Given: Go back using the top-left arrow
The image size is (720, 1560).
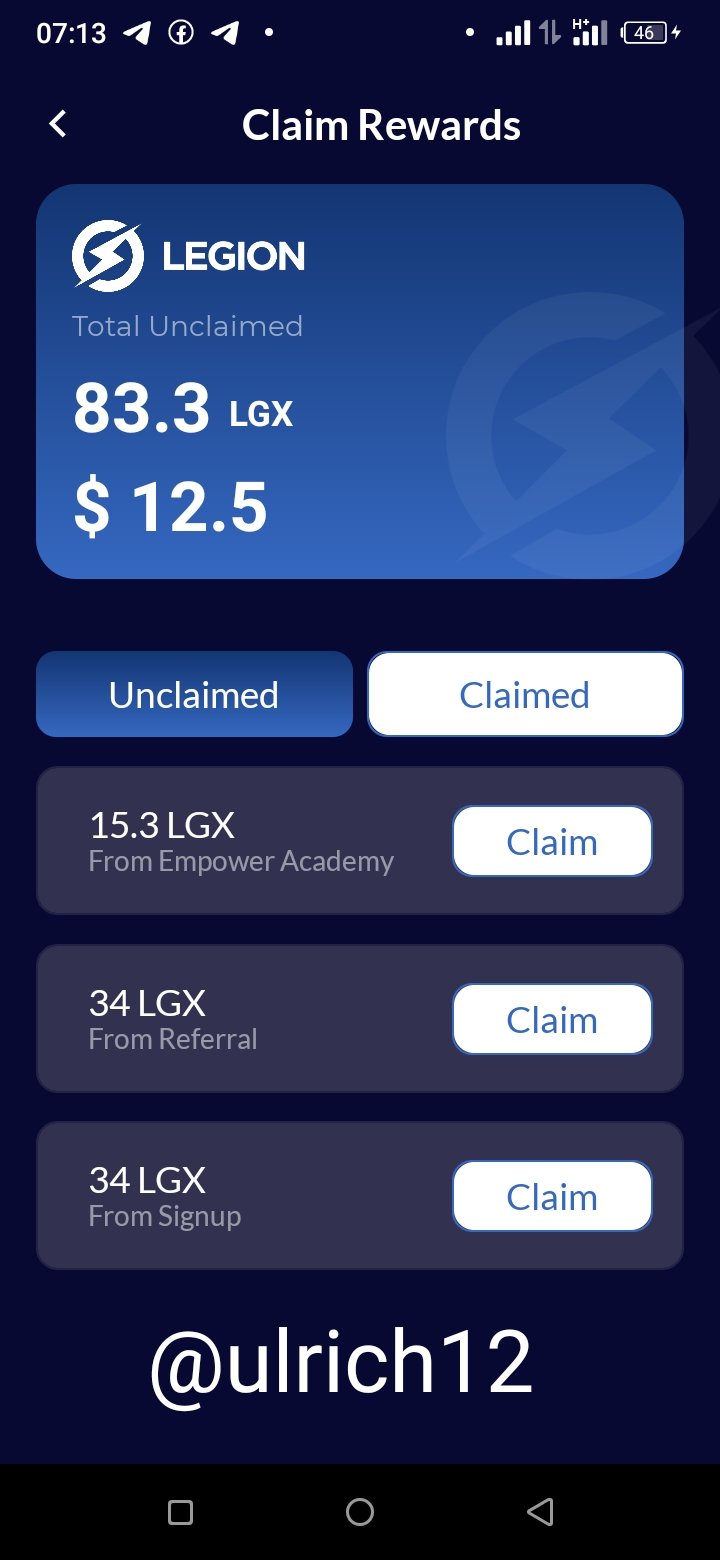Looking at the screenshot, I should 58,125.
